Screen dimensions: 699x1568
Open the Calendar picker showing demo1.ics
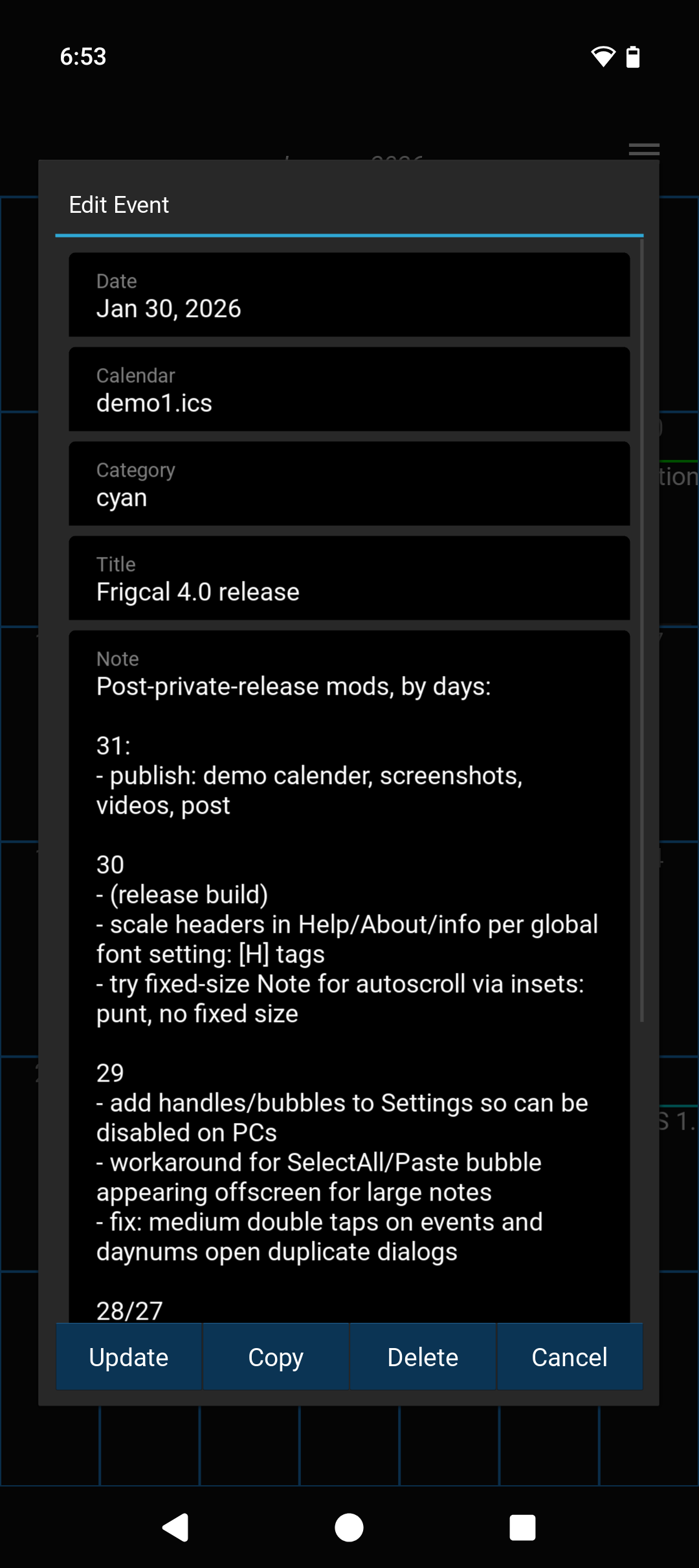pyautogui.click(x=349, y=389)
